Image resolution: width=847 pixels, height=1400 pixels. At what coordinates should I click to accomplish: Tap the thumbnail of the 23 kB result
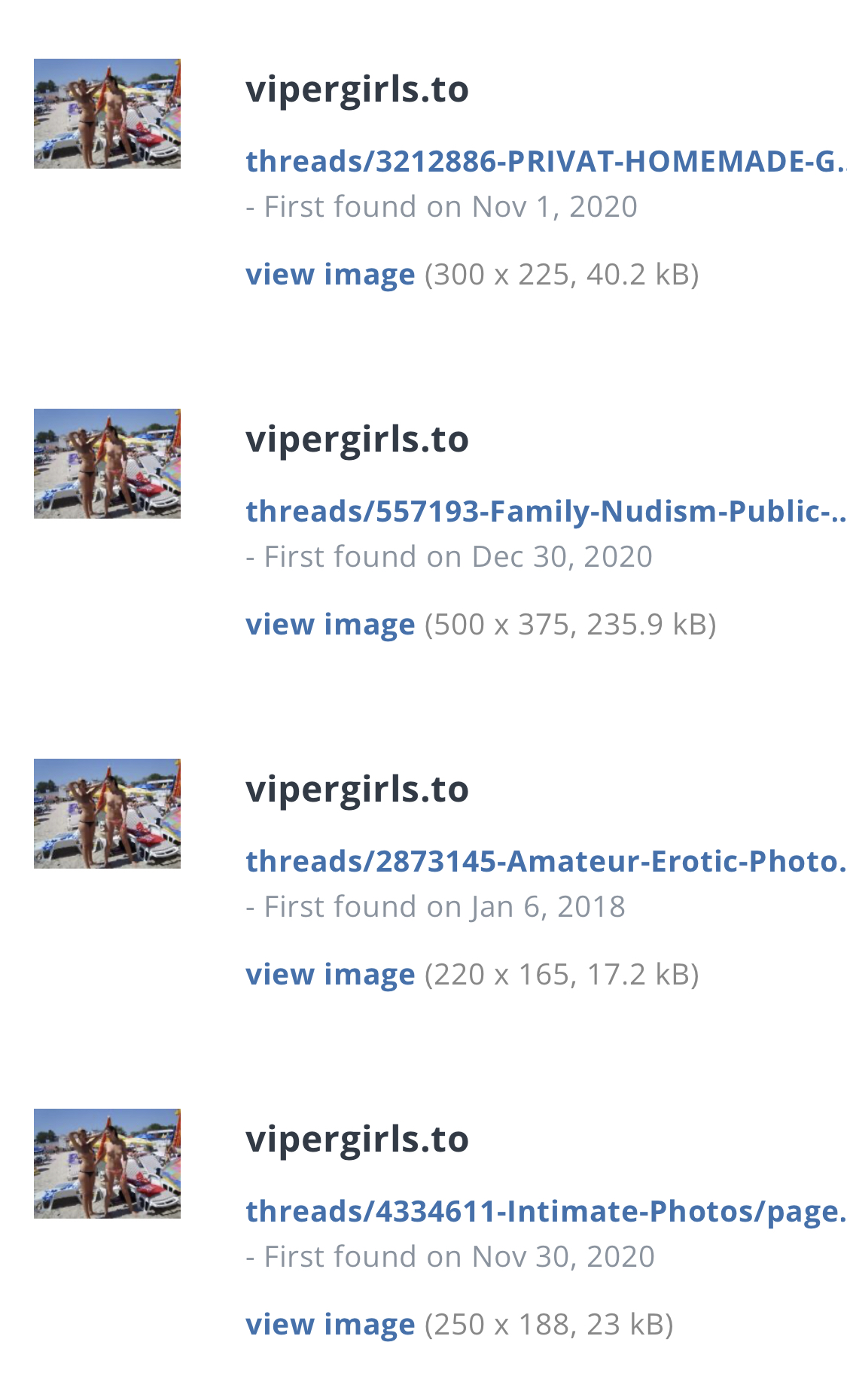pos(107,1164)
